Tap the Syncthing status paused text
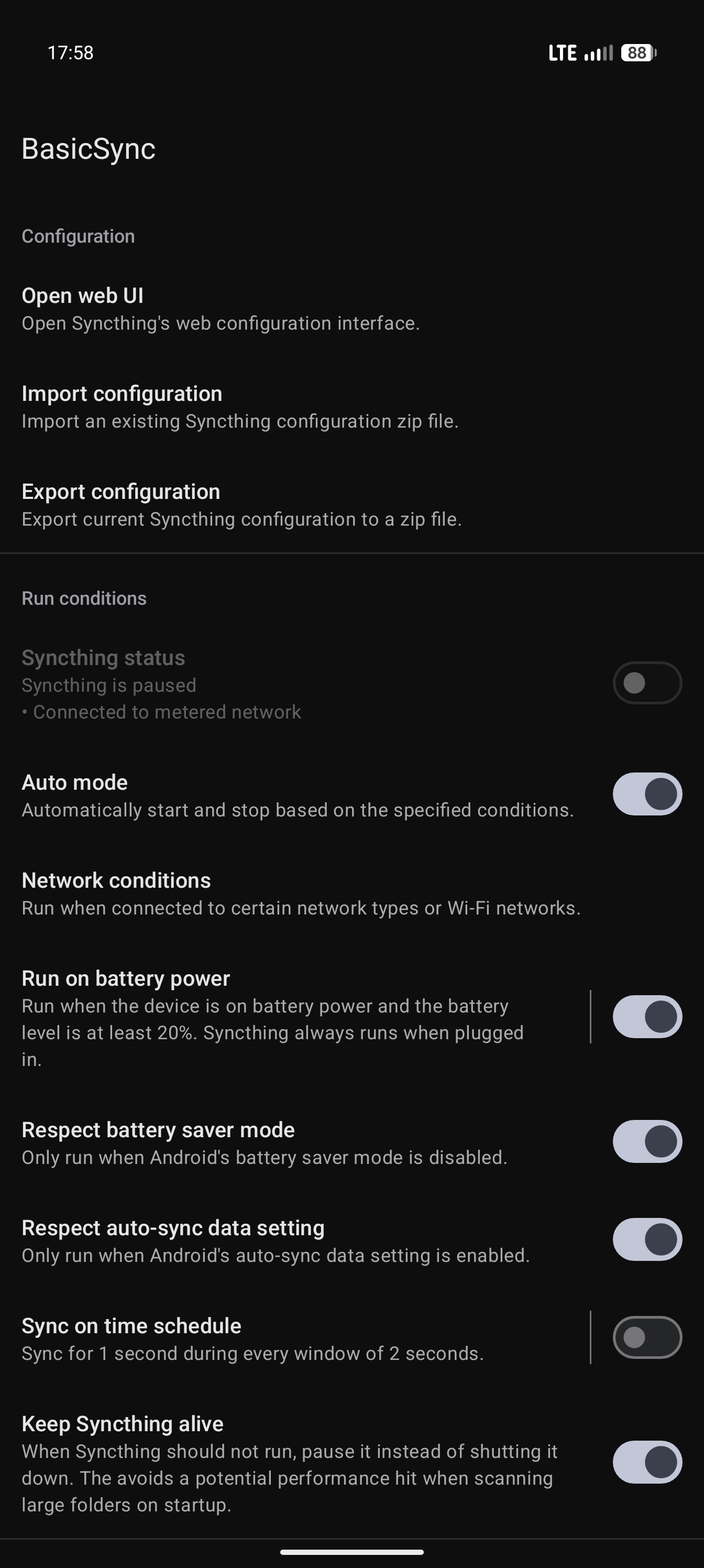This screenshot has width=704, height=1568. [108, 684]
